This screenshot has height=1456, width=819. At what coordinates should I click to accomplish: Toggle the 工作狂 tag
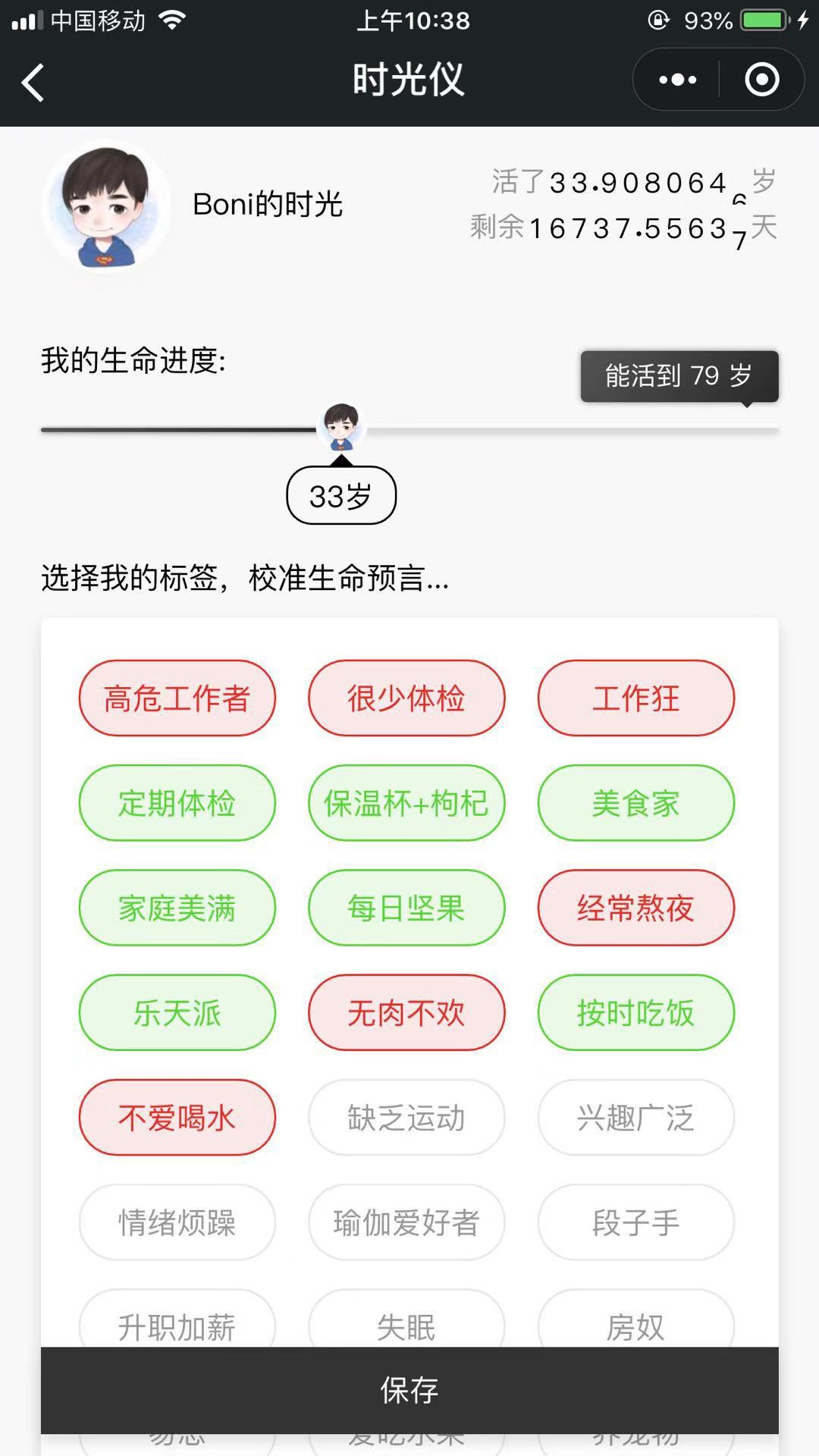pyautogui.click(x=636, y=698)
